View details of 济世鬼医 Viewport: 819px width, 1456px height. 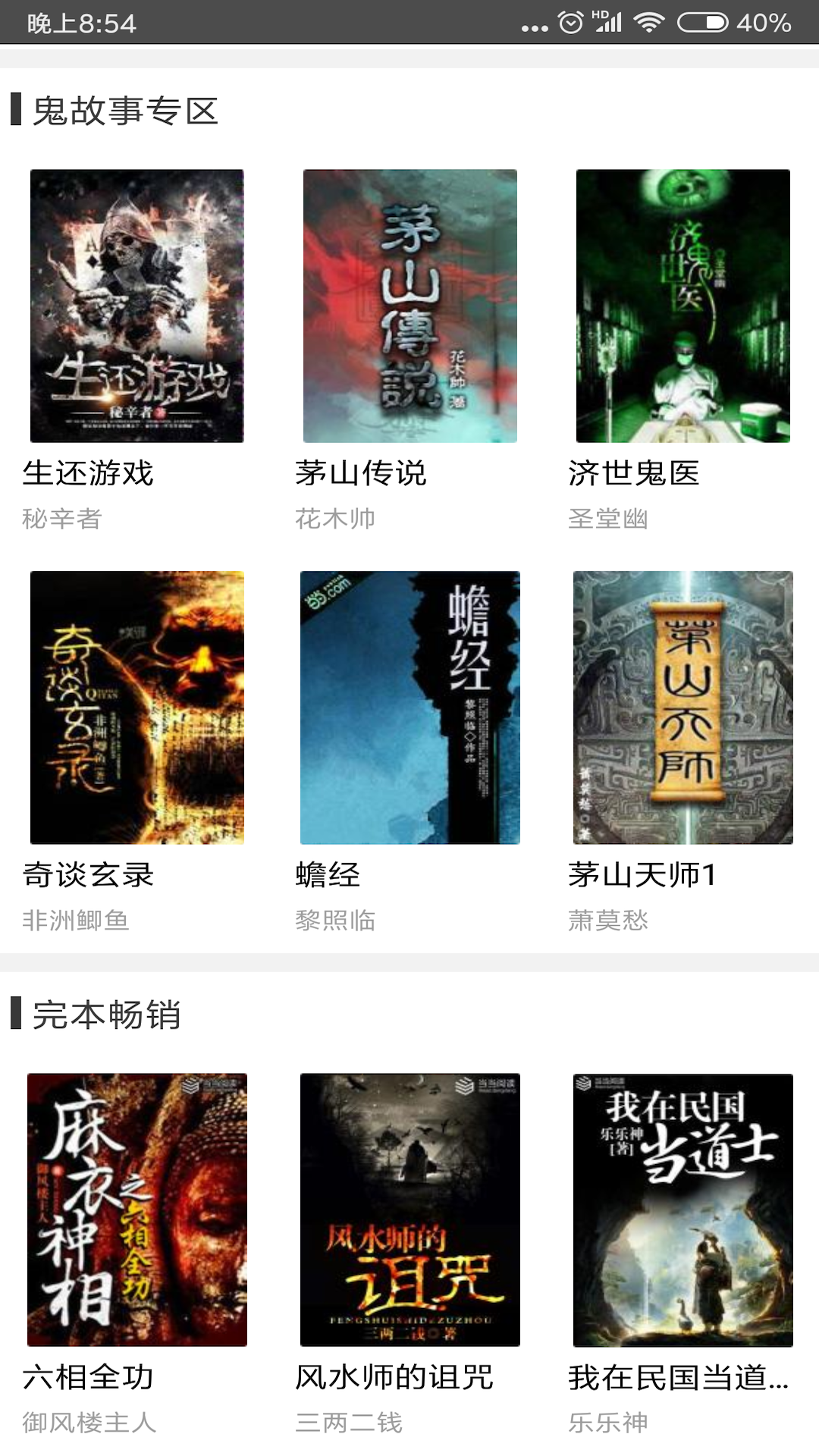click(682, 306)
